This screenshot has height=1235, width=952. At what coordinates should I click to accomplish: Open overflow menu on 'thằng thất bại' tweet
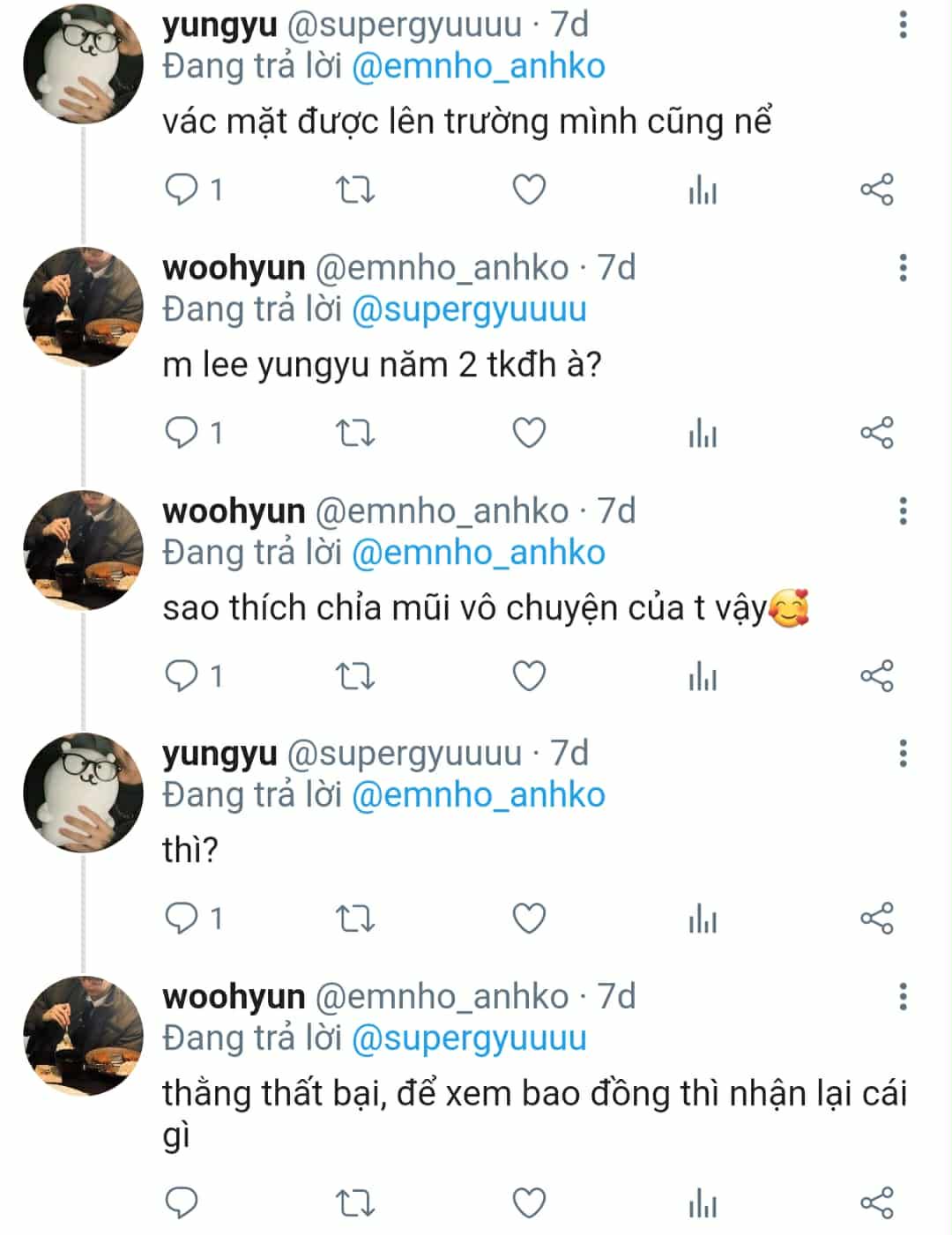tap(903, 996)
